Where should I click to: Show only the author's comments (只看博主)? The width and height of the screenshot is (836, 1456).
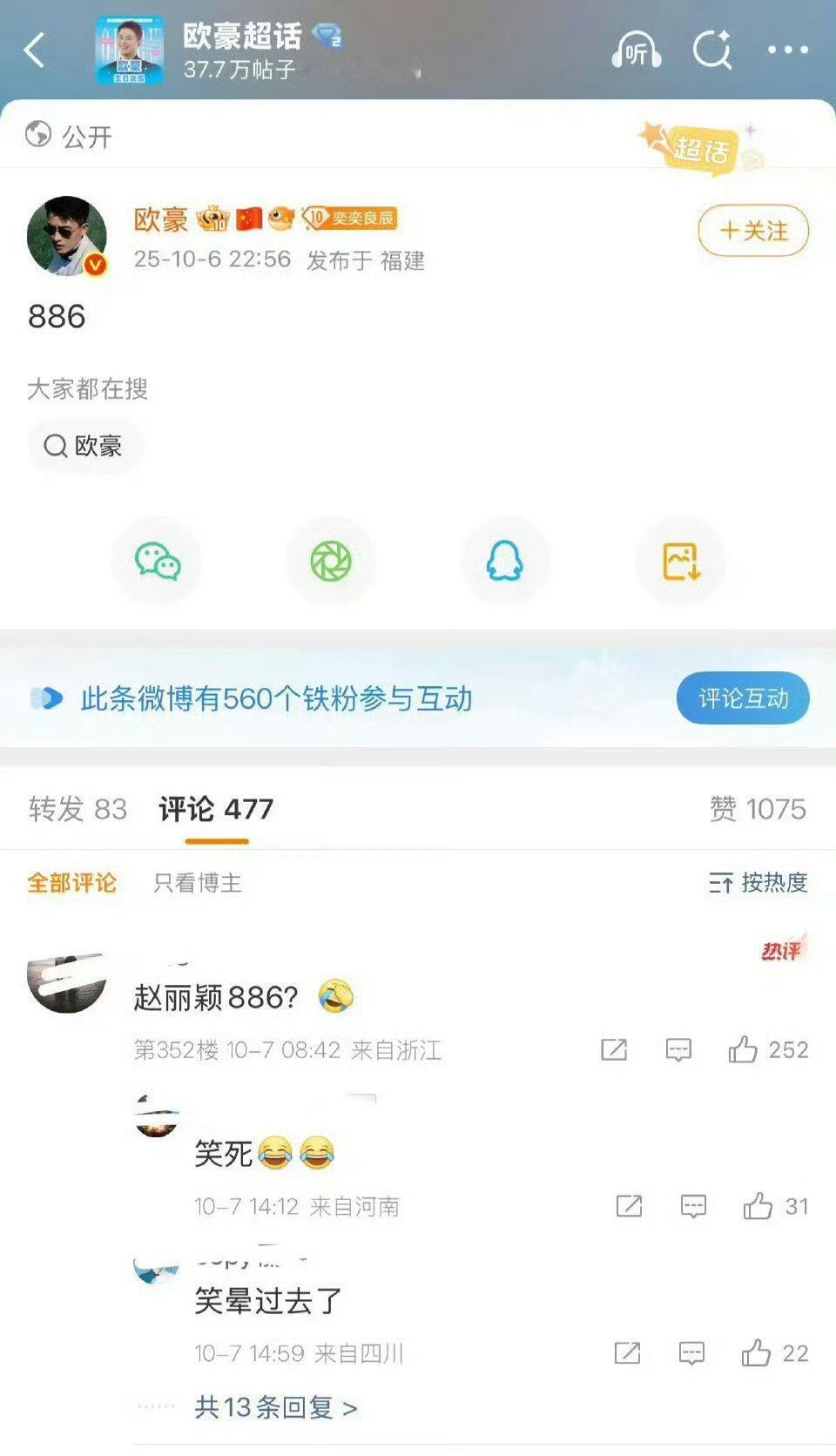coord(197,883)
